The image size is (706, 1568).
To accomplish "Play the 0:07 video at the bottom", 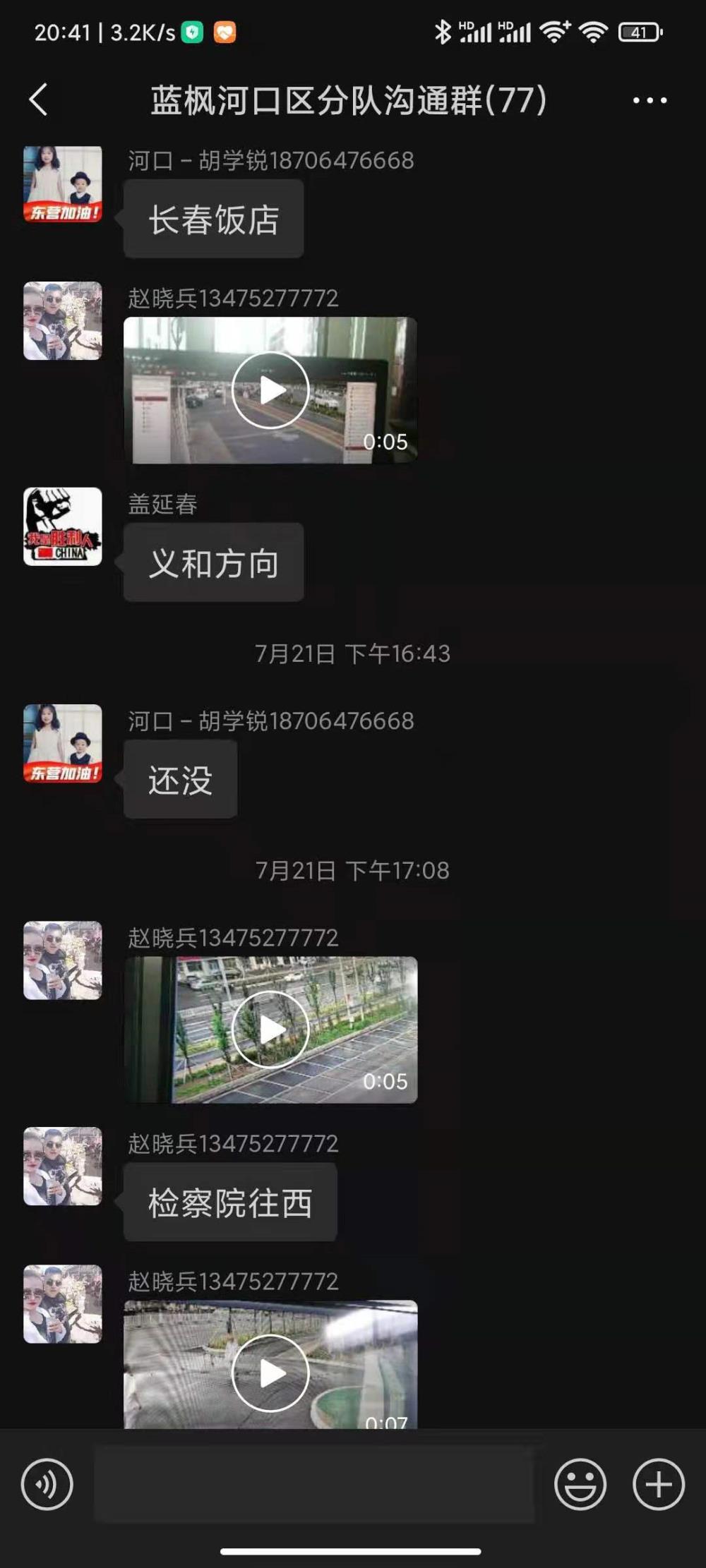I will 270,1365.
